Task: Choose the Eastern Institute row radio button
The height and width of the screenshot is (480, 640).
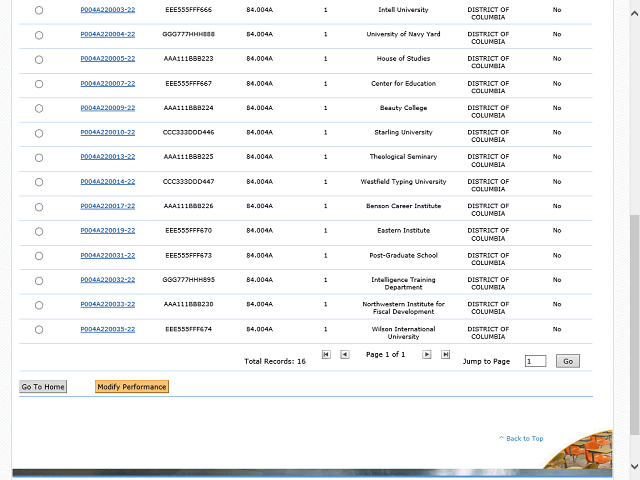Action: click(x=39, y=231)
